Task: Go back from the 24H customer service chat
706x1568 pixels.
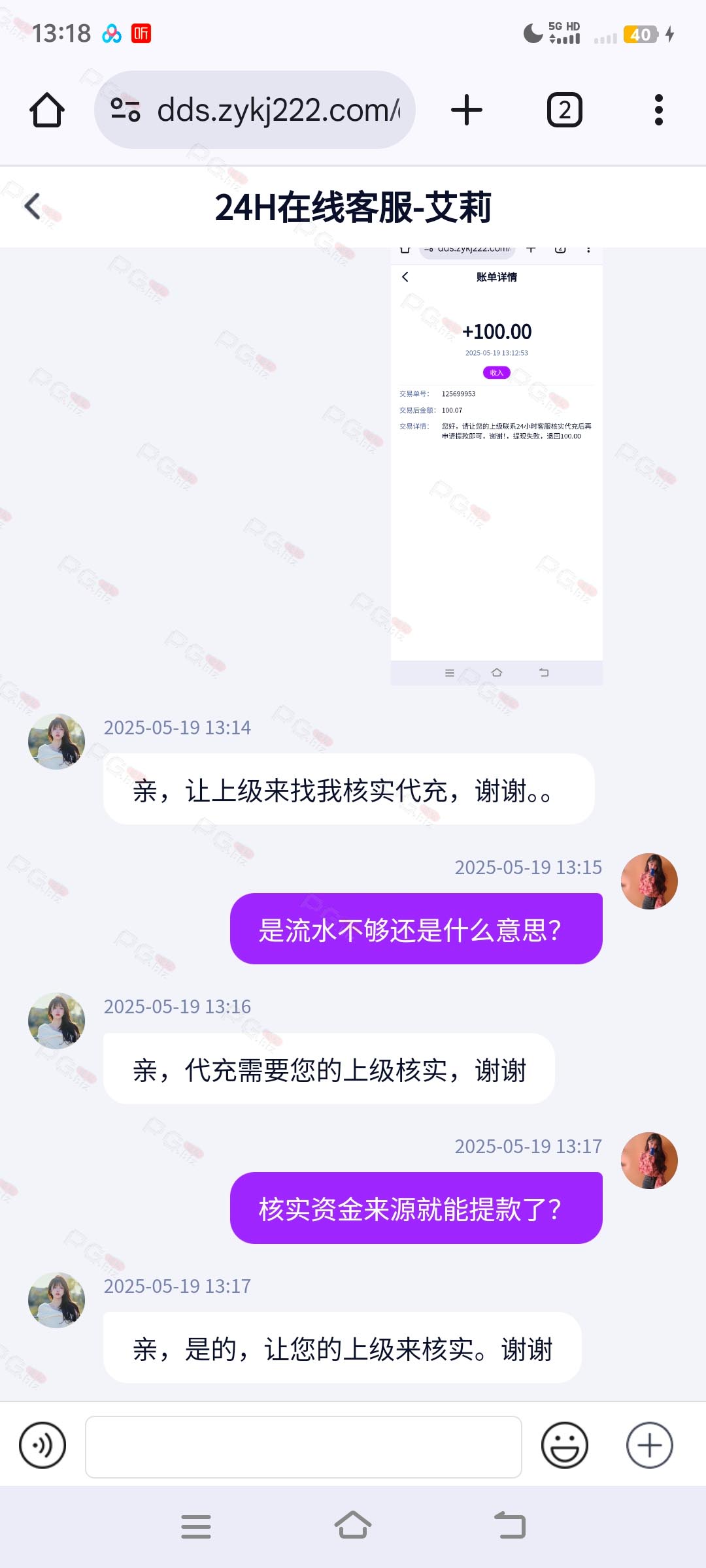Action: point(33,206)
